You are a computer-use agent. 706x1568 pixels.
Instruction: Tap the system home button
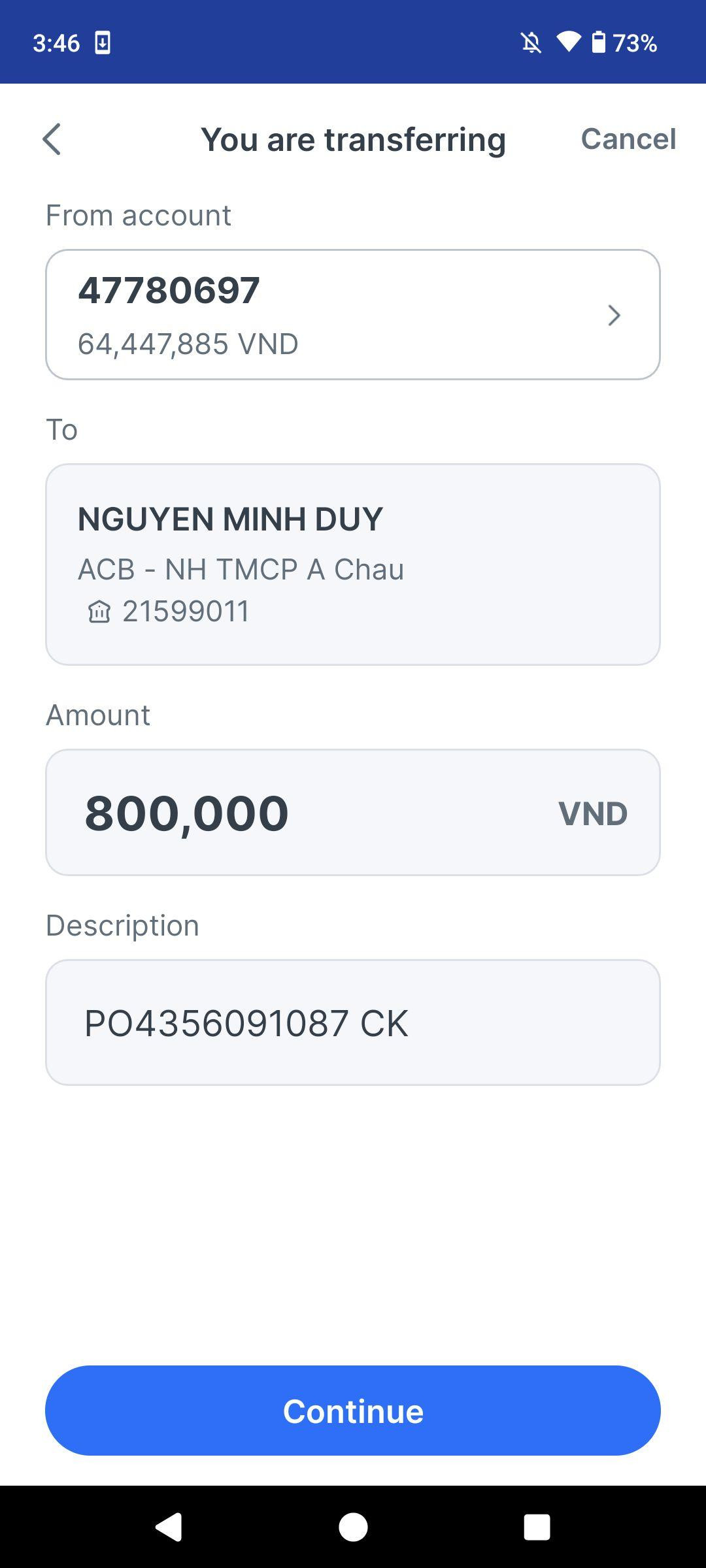(x=353, y=1527)
